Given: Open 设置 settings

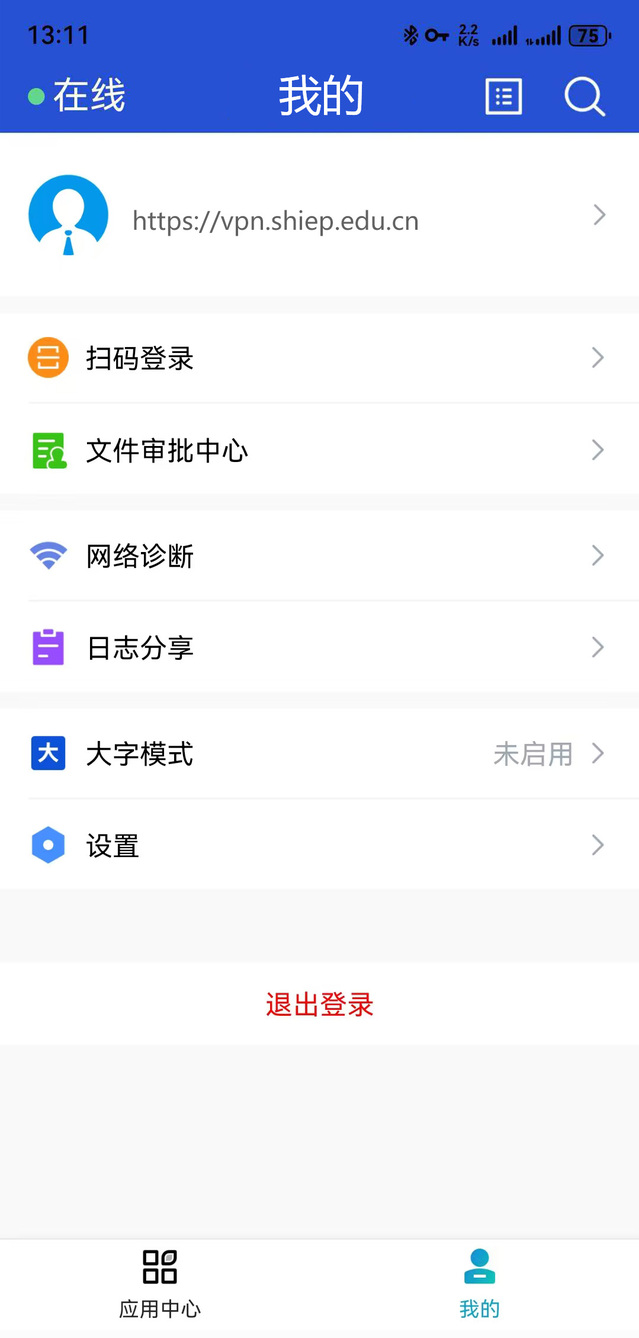Looking at the screenshot, I should coord(319,846).
